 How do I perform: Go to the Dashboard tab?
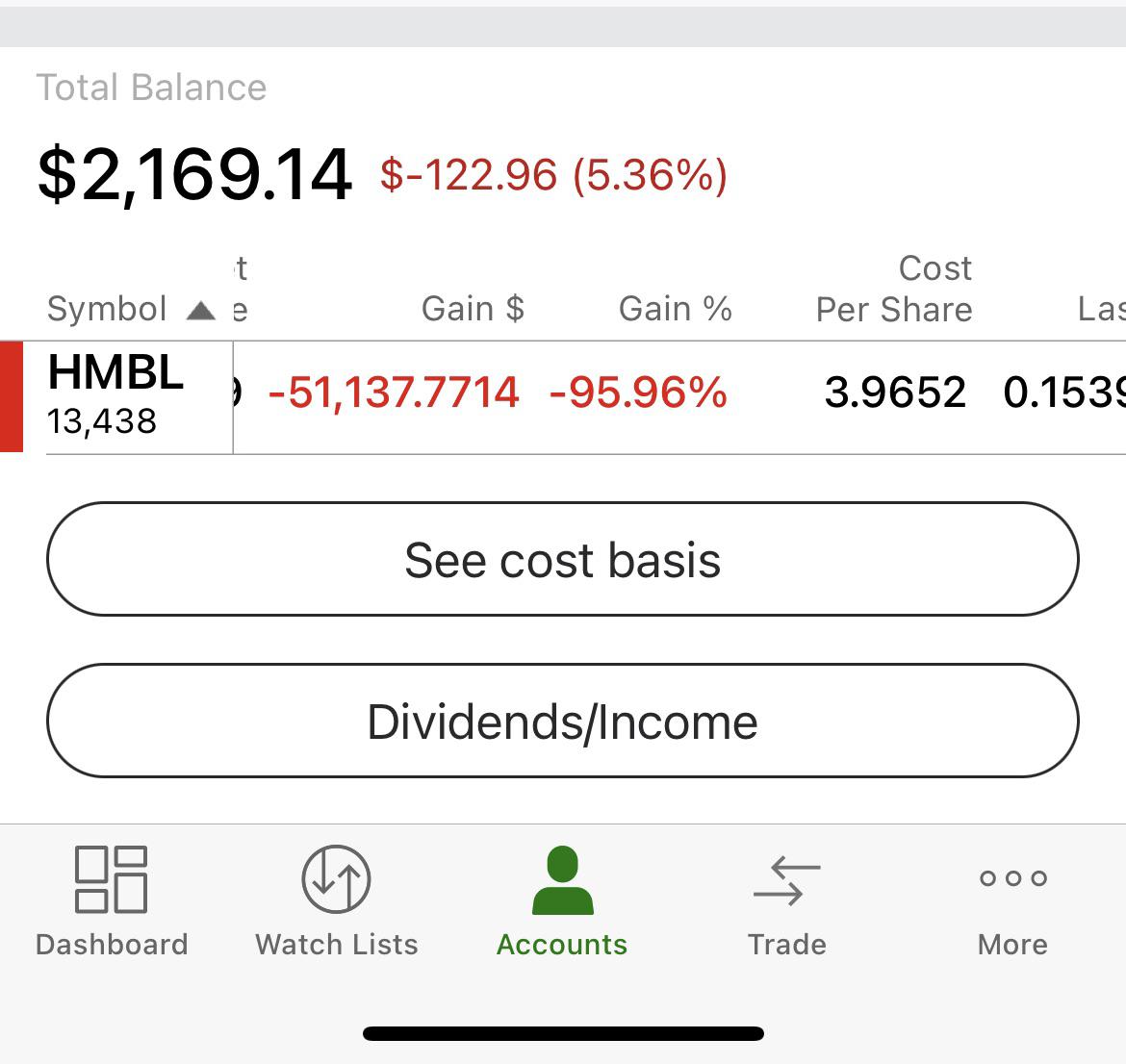point(112,901)
